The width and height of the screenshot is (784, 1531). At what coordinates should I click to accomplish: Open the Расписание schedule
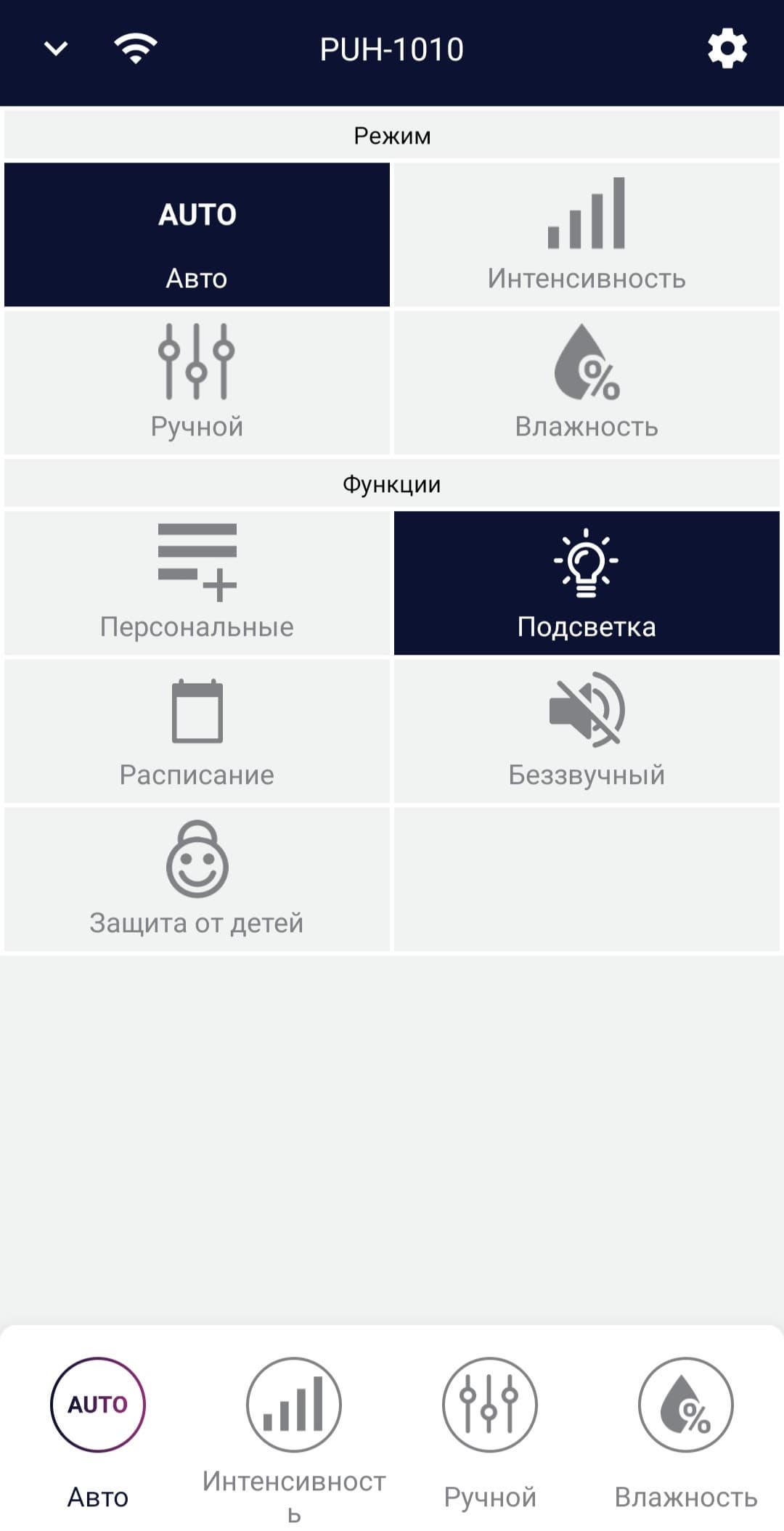pos(197,730)
